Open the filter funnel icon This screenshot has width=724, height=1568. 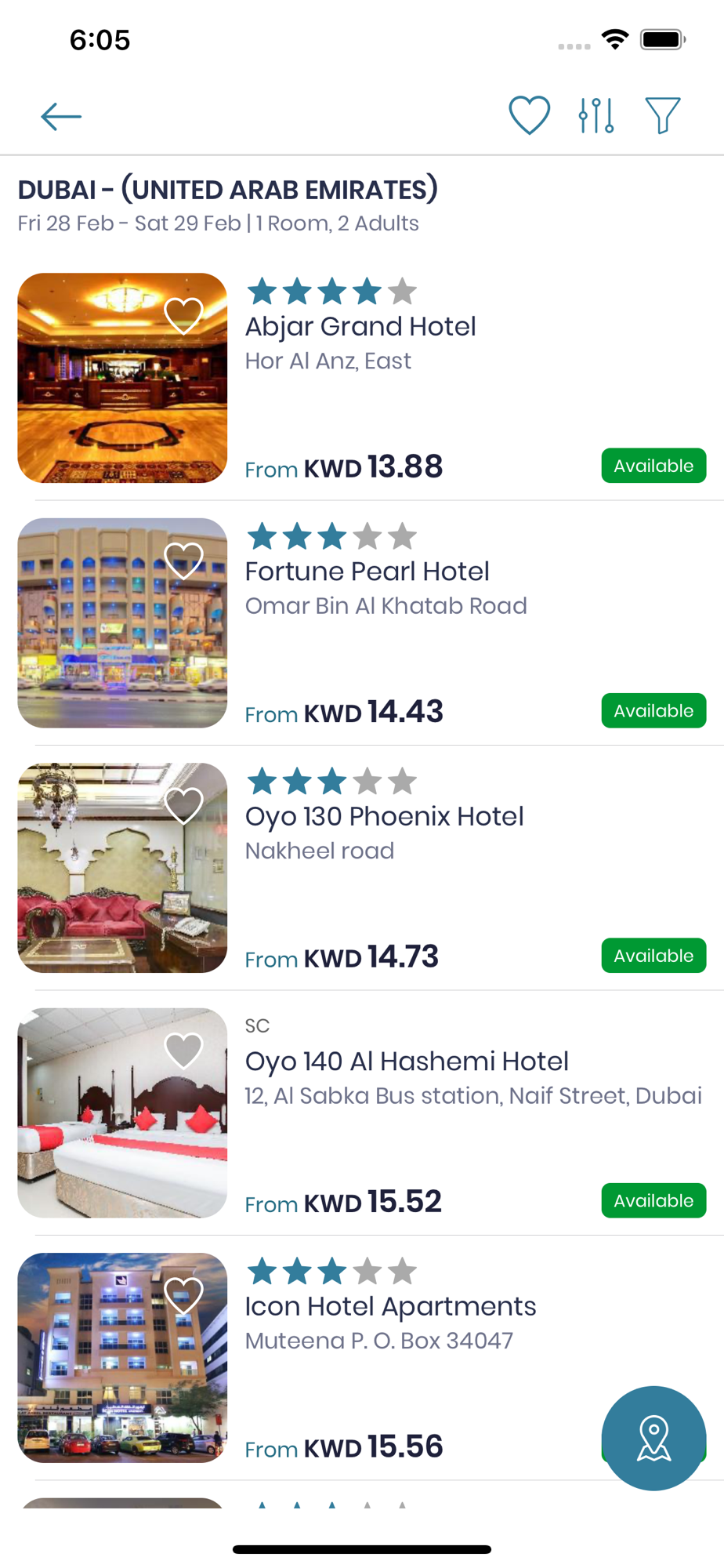coord(662,116)
